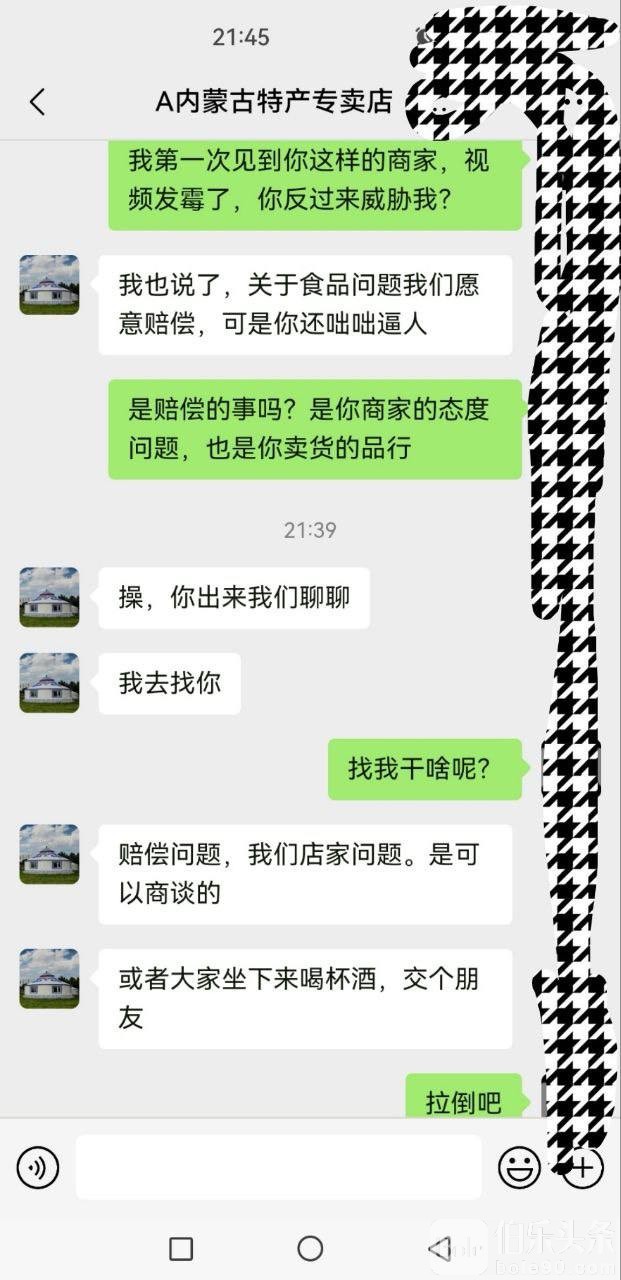The height and width of the screenshot is (1280, 621).
Task: Go back from the A内蒙古特产专卖店 chat
Action: click(x=37, y=101)
